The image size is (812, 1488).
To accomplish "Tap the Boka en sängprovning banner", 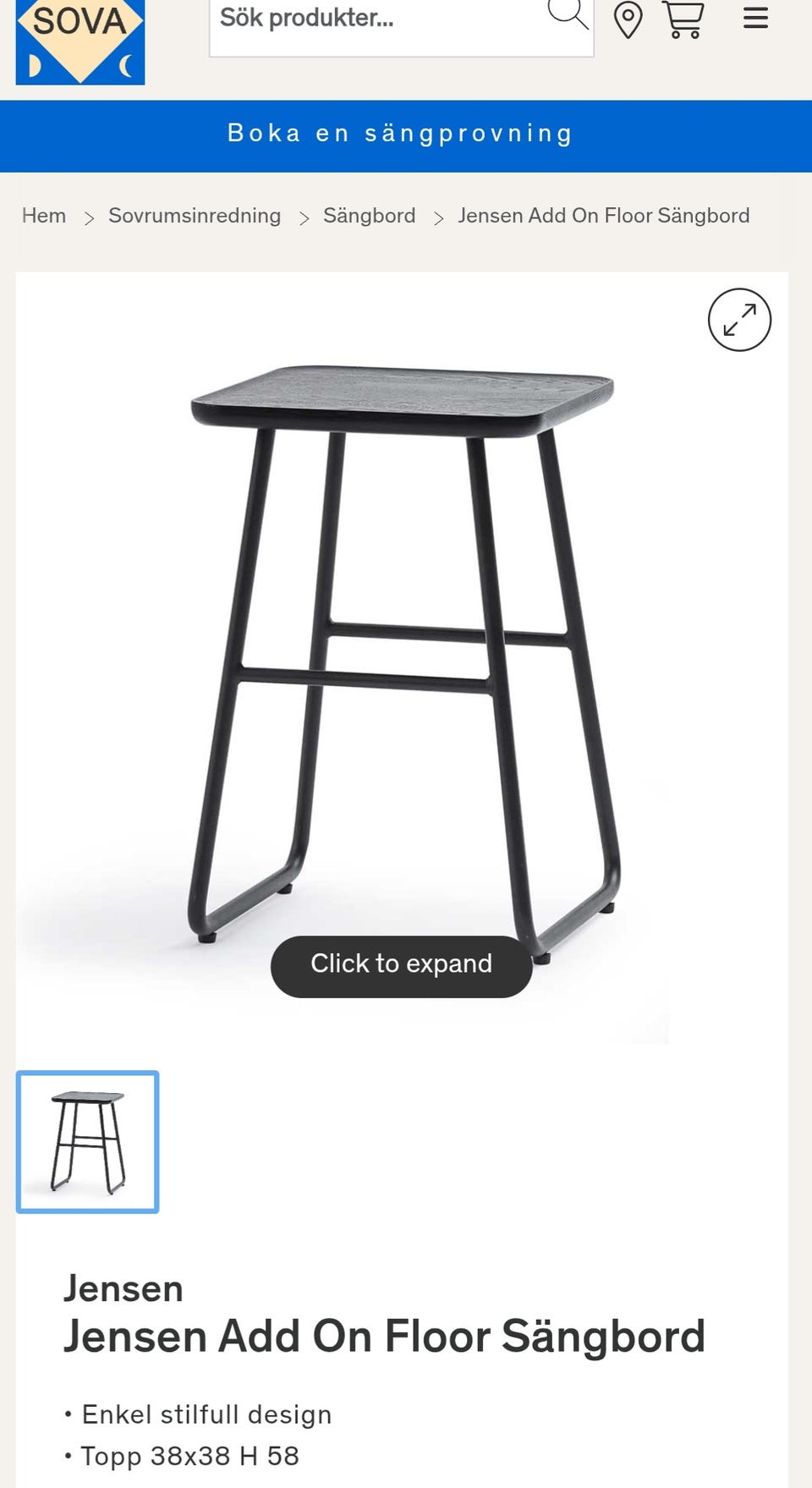I will 406,136.
